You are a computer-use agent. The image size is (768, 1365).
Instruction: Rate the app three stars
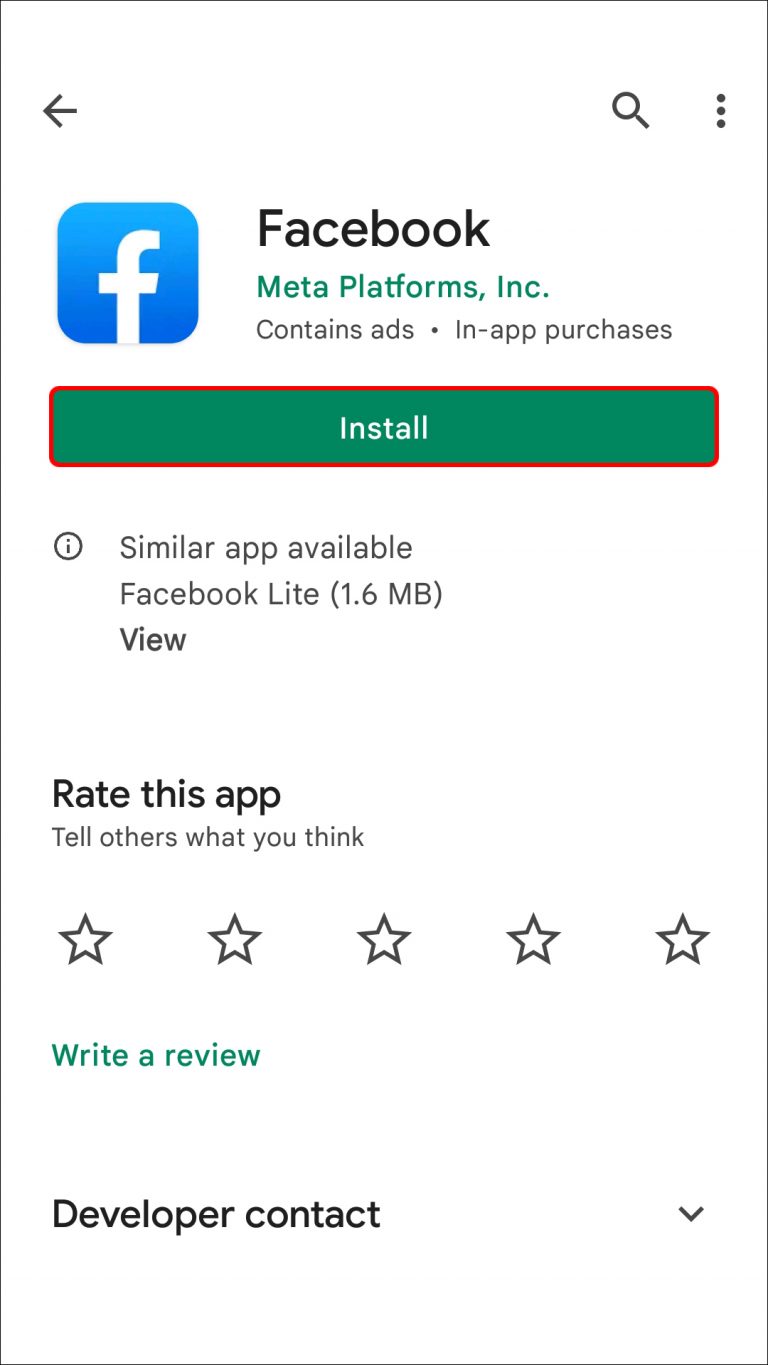pyautogui.click(x=384, y=939)
